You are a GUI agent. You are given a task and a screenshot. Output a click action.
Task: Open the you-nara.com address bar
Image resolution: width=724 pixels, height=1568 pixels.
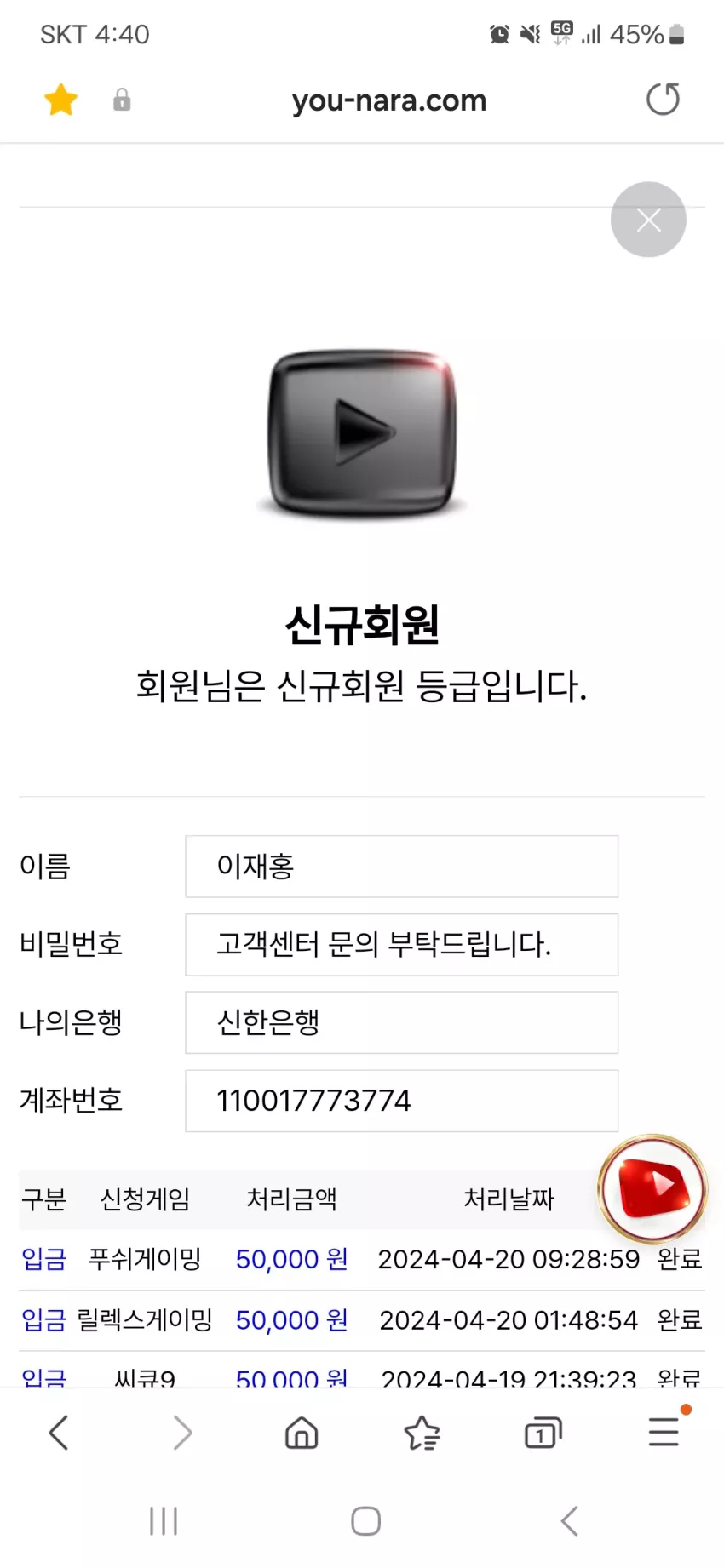(x=389, y=100)
